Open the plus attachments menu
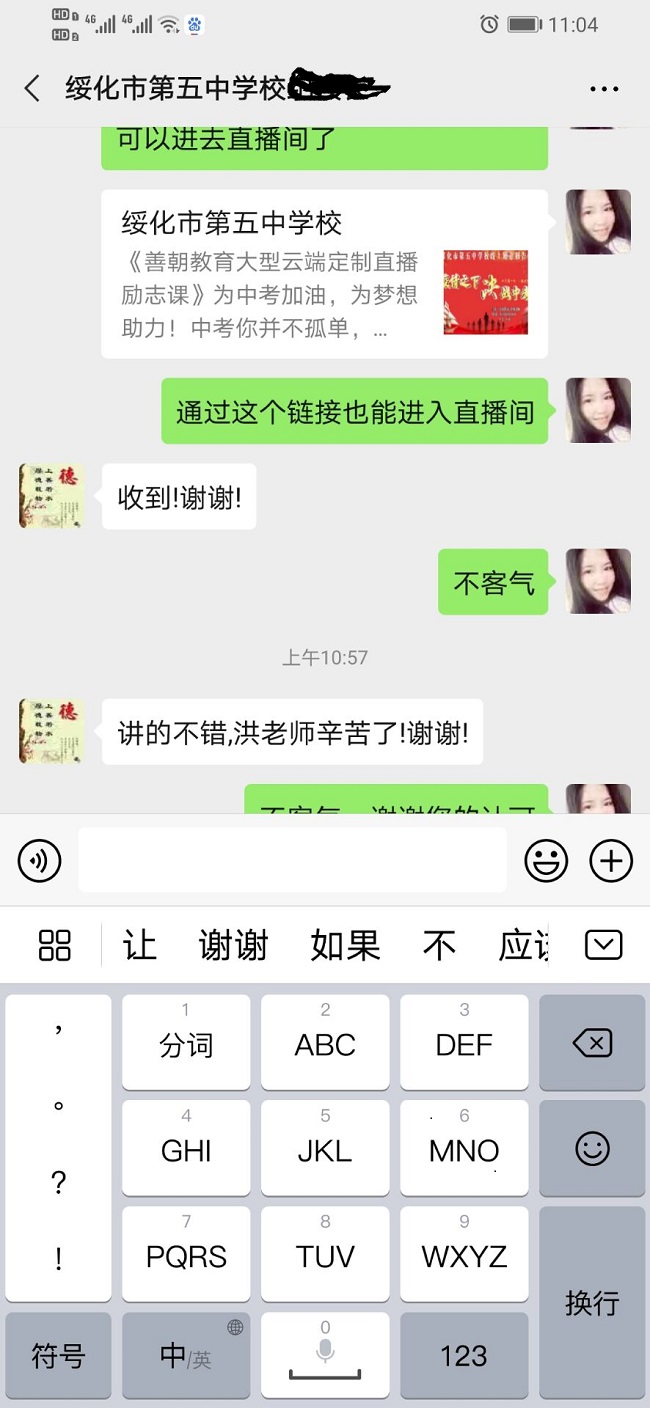 611,860
